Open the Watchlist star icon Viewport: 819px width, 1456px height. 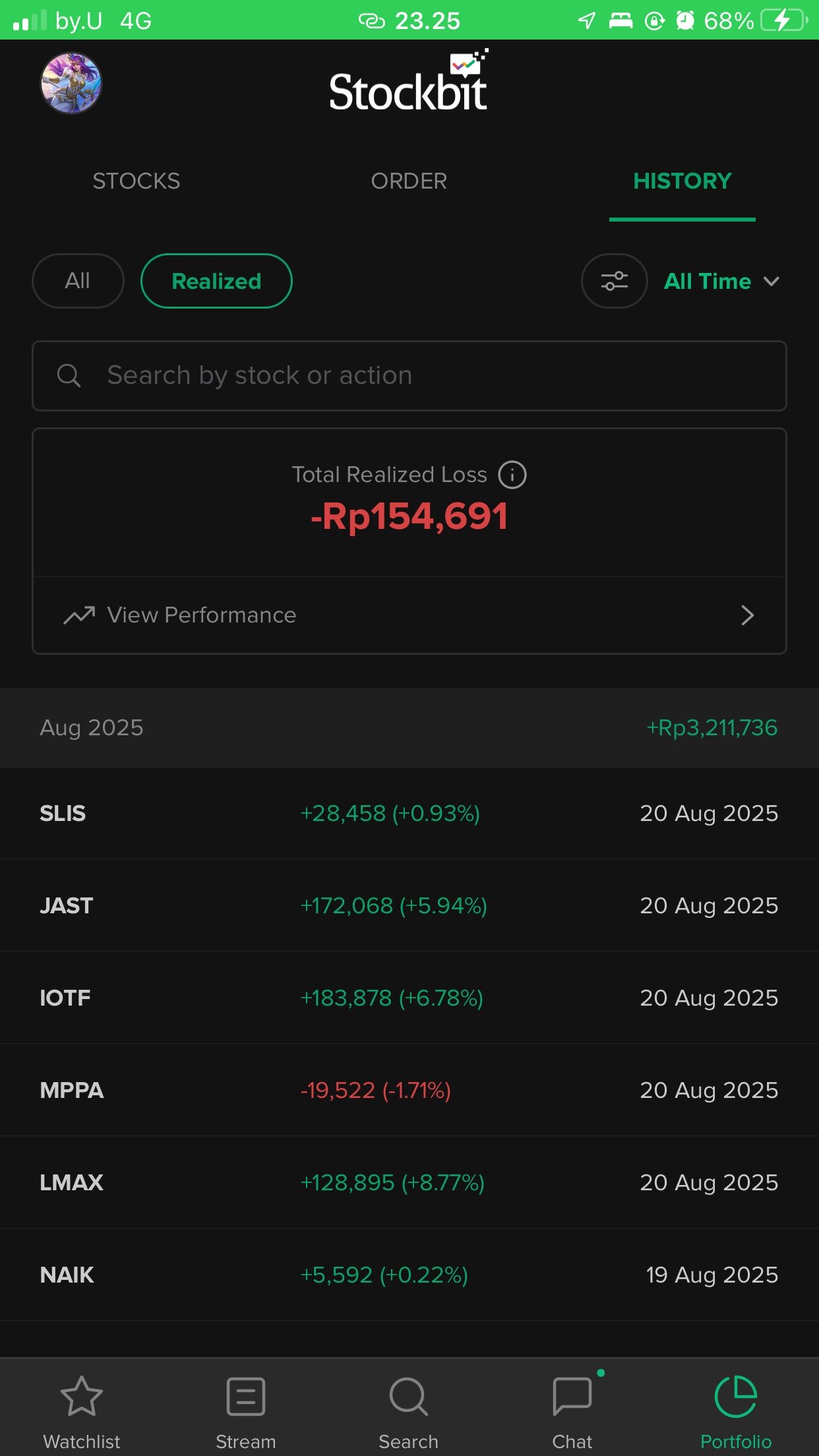tap(81, 1396)
